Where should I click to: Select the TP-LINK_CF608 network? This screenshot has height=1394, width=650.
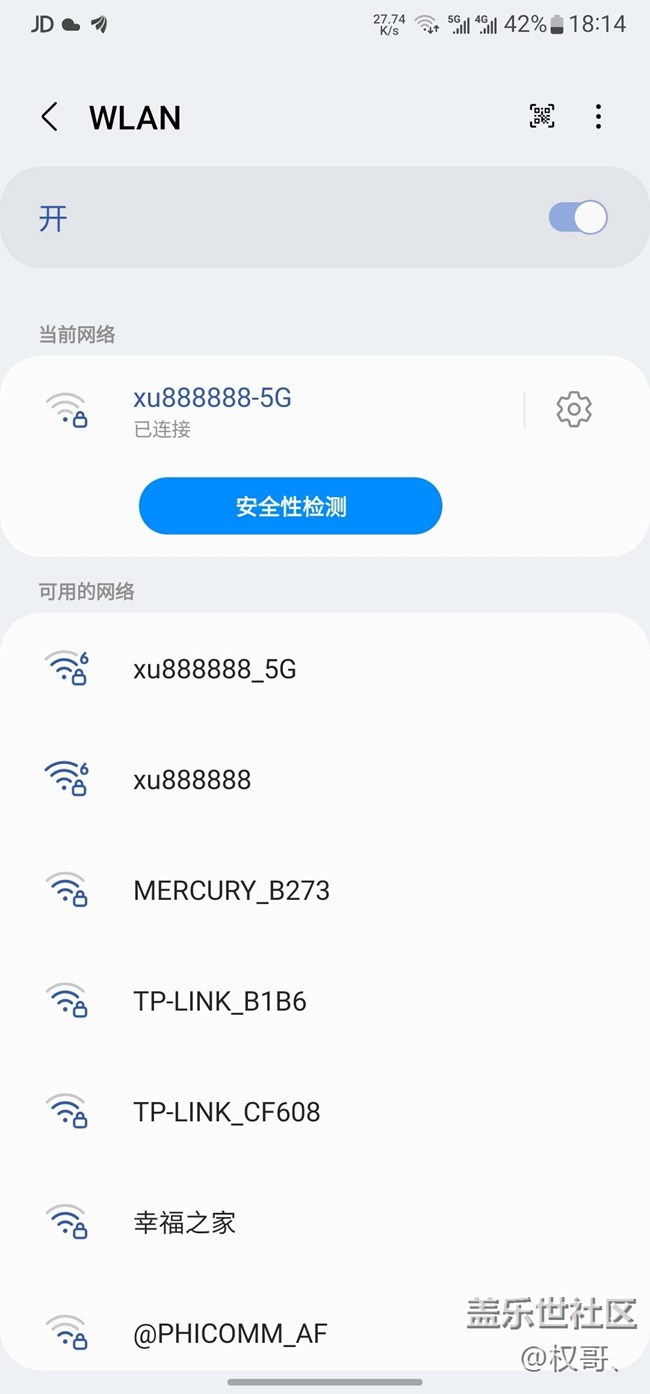pos(325,1112)
